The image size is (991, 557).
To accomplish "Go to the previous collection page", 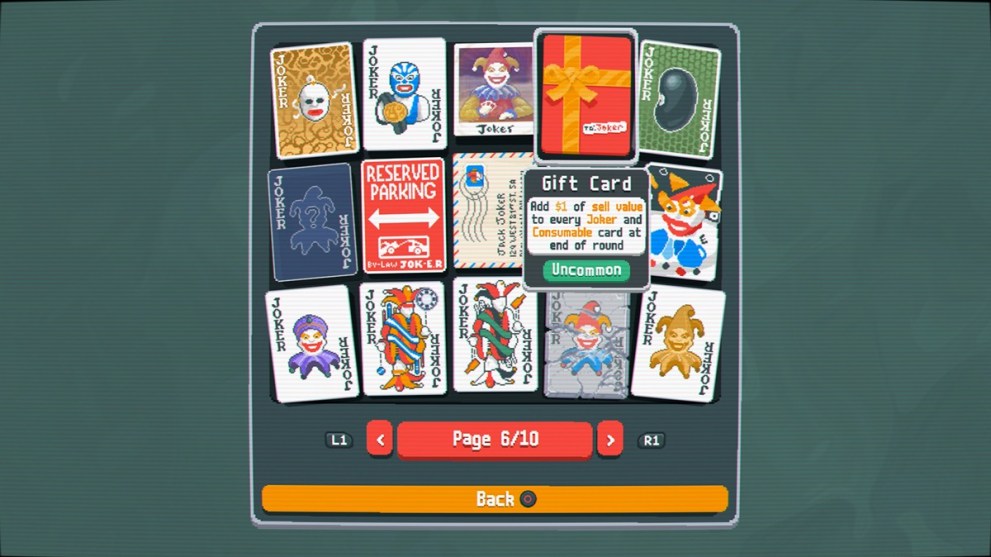I will coord(379,439).
